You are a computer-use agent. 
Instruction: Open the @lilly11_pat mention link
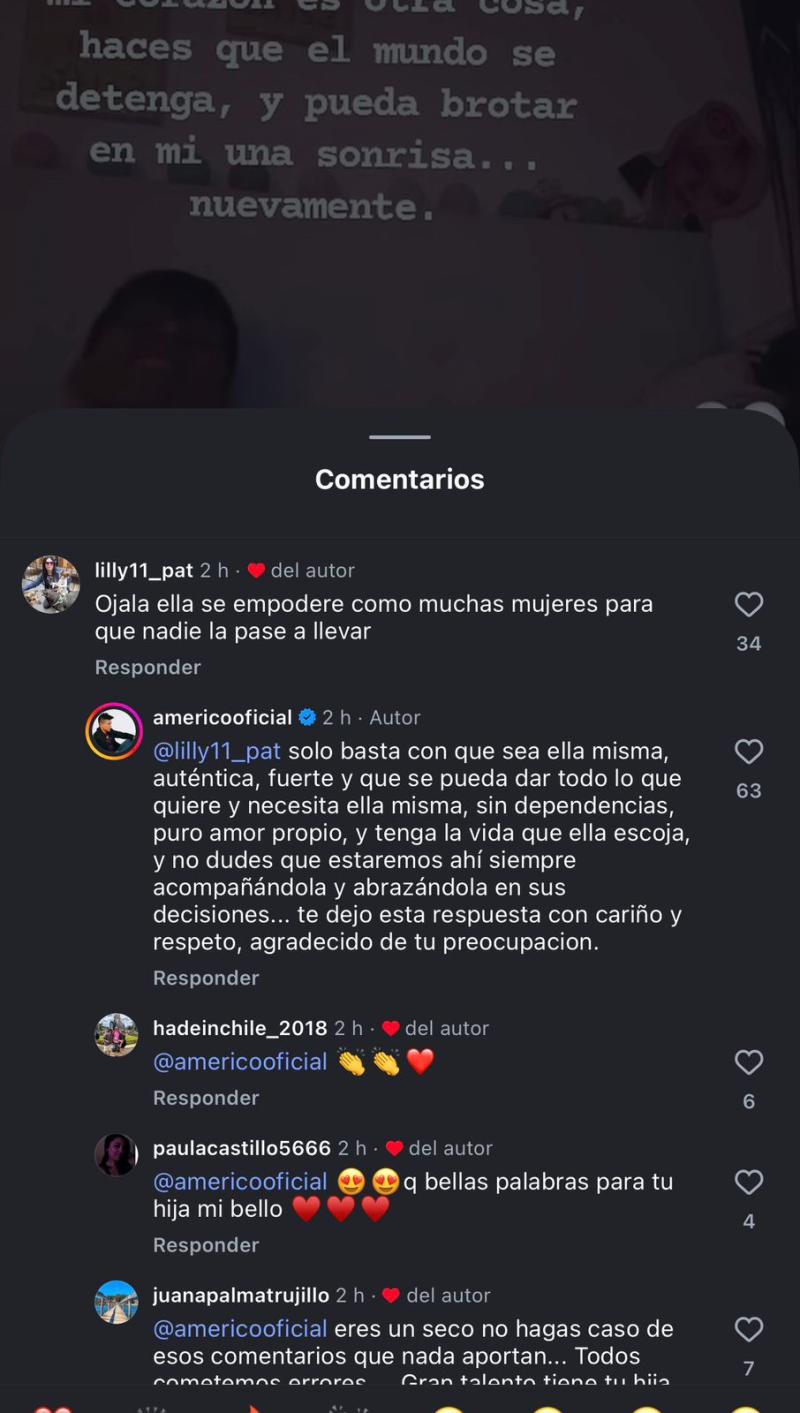click(217, 751)
